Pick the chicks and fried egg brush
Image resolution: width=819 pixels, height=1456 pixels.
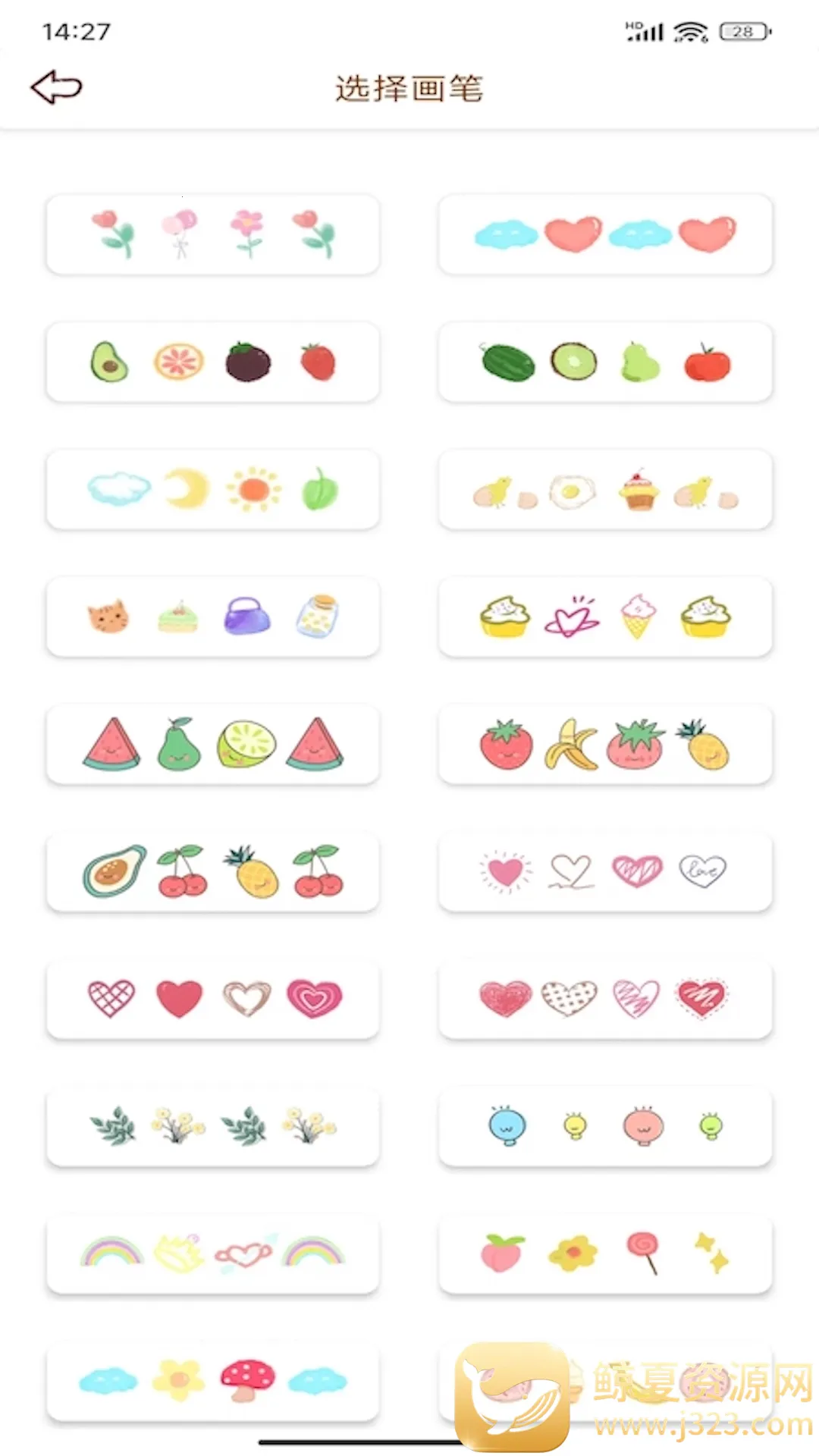click(x=605, y=489)
